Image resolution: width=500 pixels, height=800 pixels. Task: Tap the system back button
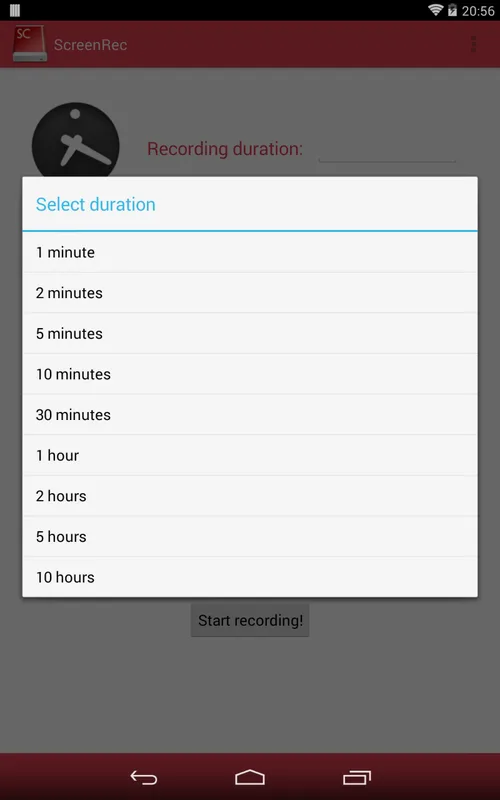[x=144, y=778]
